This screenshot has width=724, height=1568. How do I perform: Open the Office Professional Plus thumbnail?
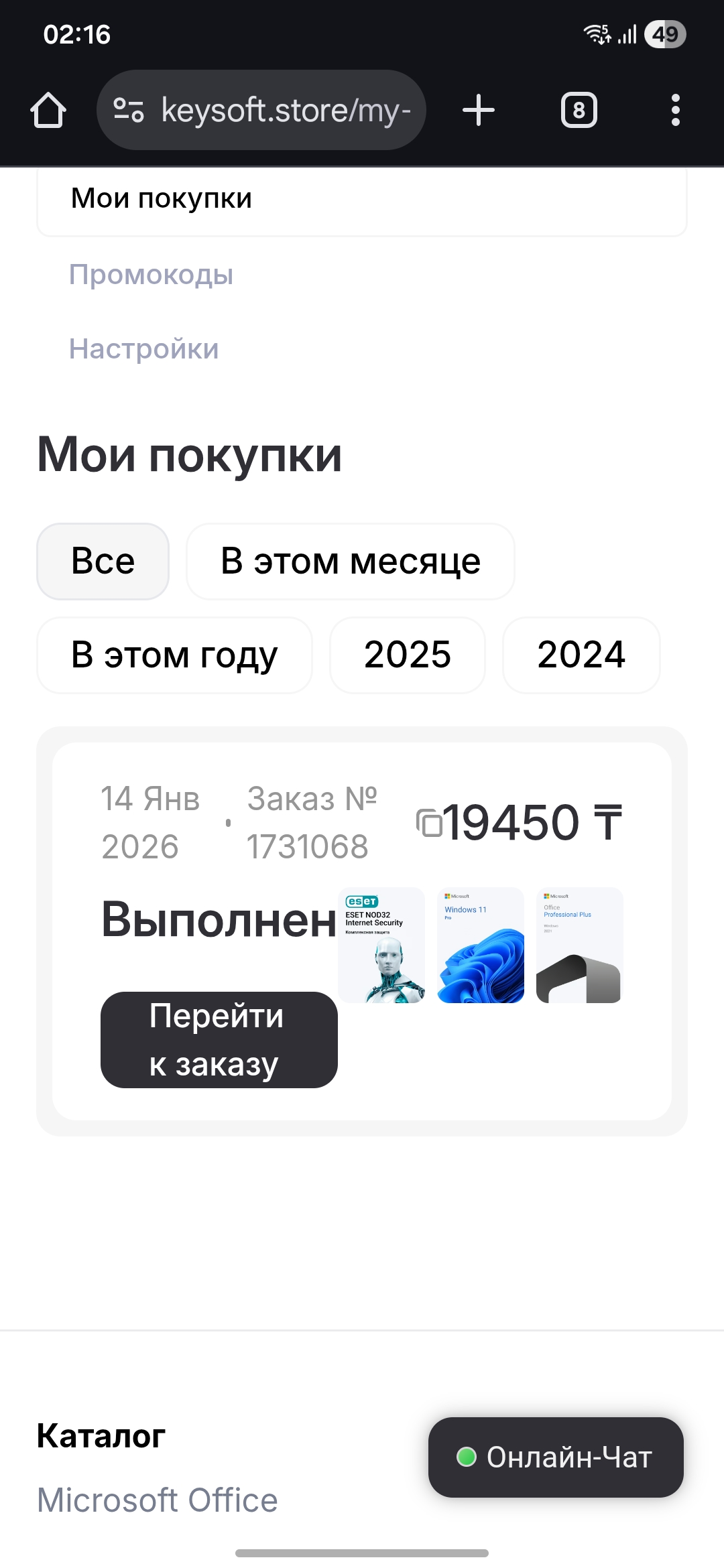[x=579, y=945]
